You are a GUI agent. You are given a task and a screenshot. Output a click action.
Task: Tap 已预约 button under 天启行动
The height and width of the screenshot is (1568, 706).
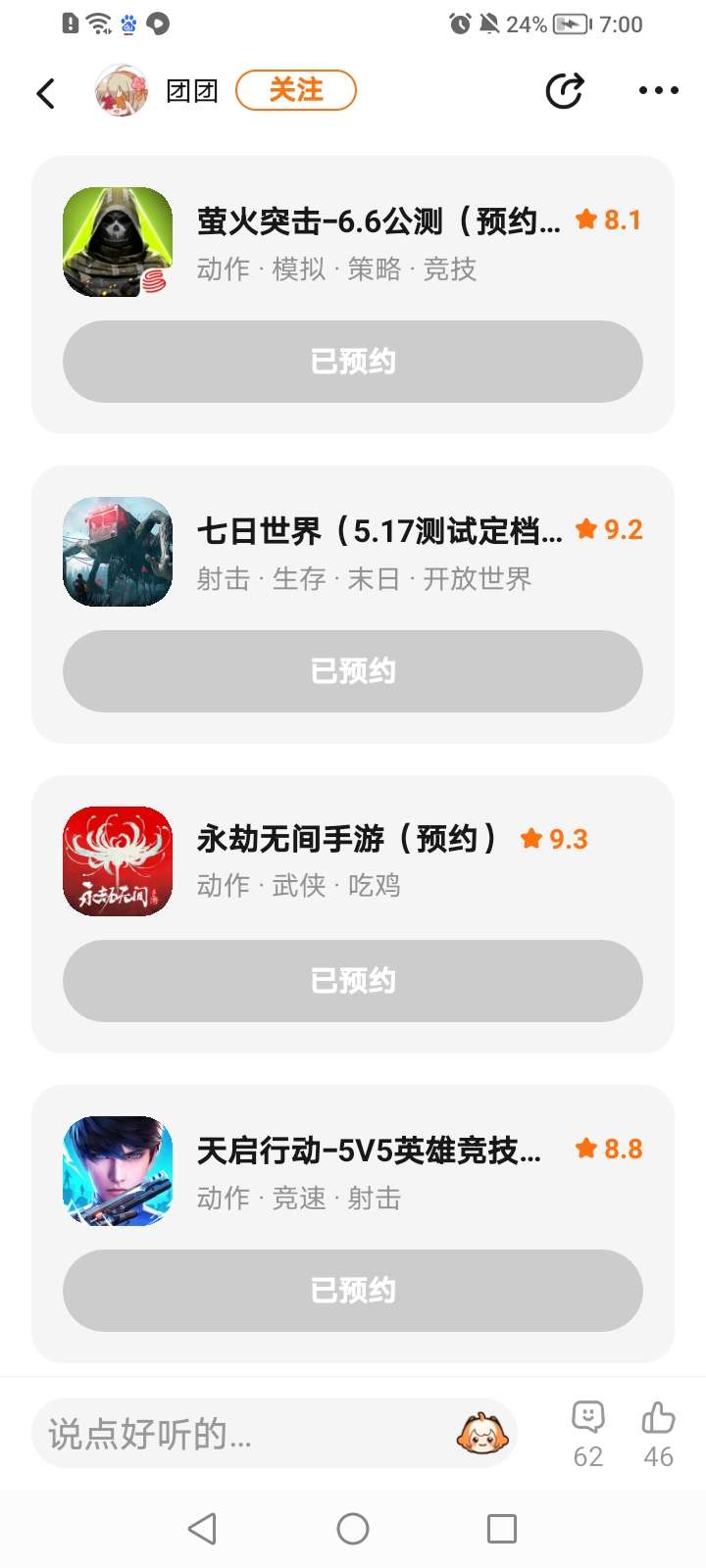[x=353, y=1291]
